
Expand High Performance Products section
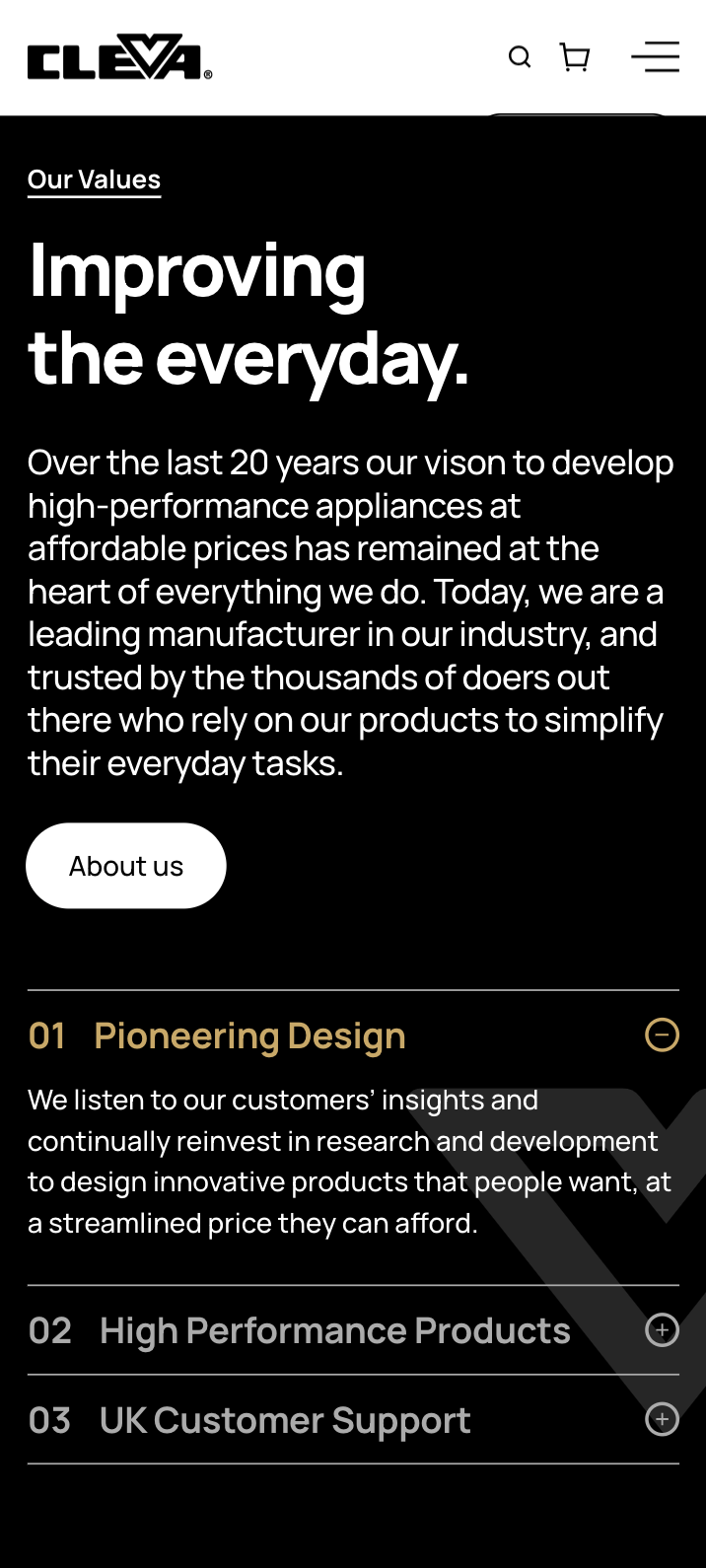point(662,1330)
